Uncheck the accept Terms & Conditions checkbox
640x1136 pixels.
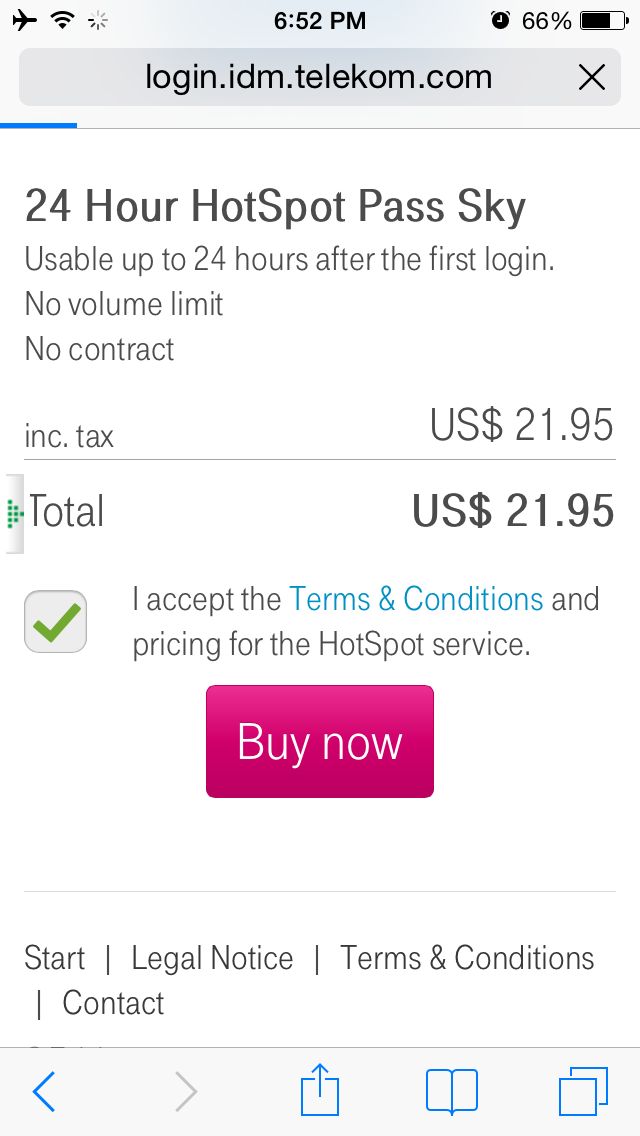(x=56, y=622)
